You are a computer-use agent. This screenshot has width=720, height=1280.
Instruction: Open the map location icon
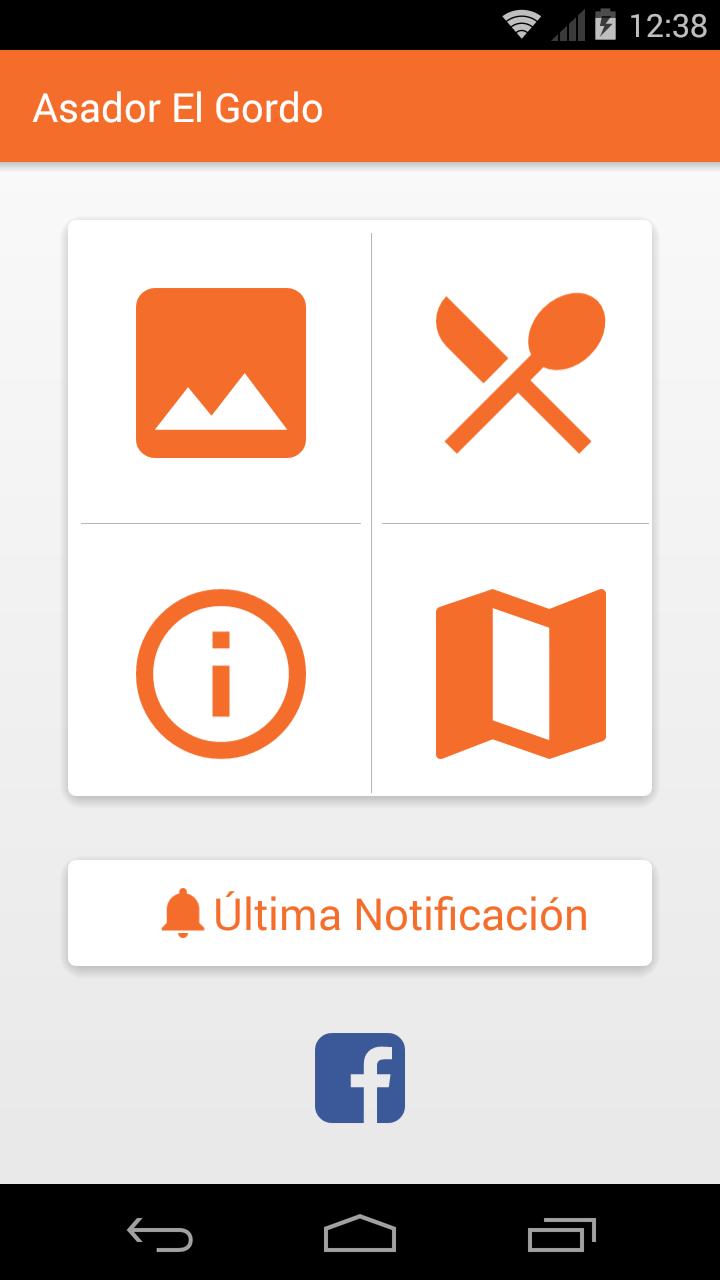pos(520,673)
